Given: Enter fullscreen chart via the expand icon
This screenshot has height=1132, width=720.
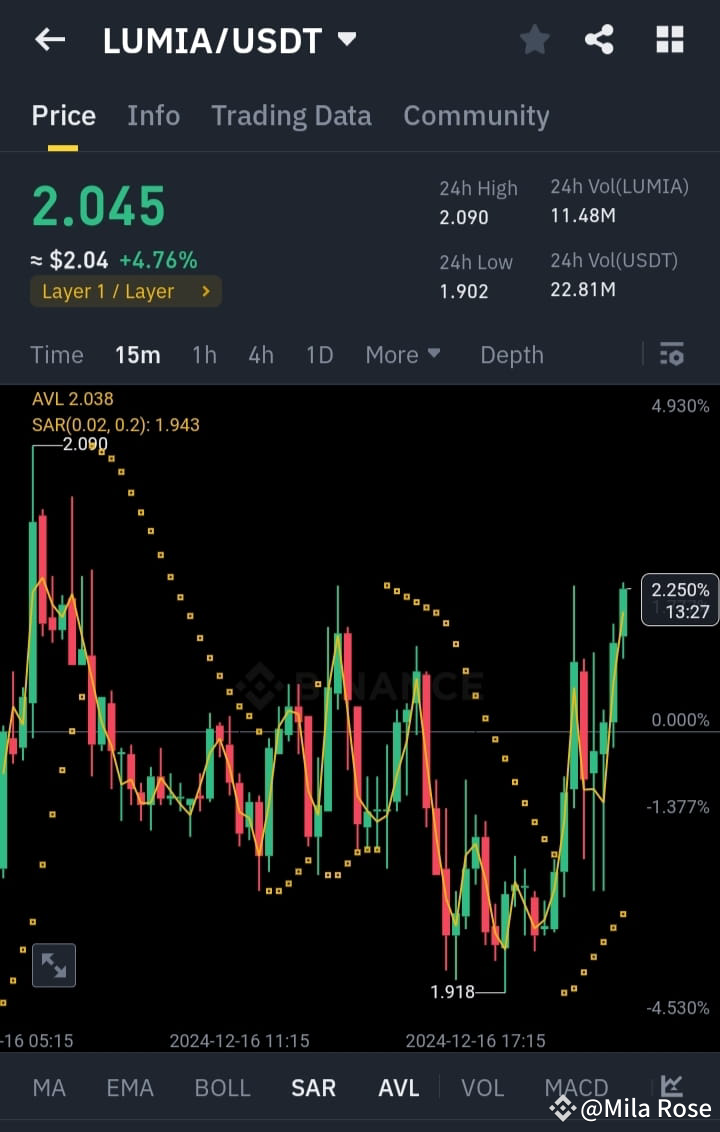Looking at the screenshot, I should pyautogui.click(x=54, y=965).
